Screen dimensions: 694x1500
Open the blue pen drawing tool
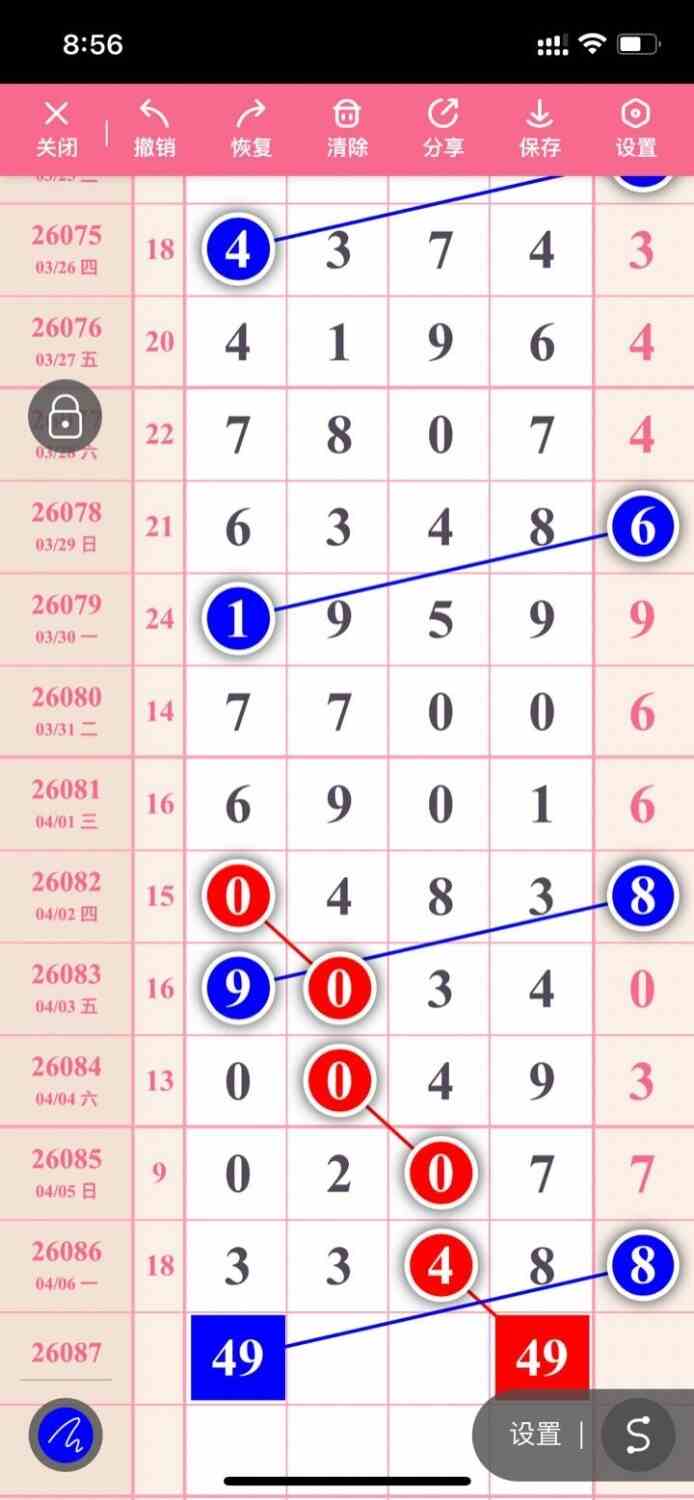66,1435
